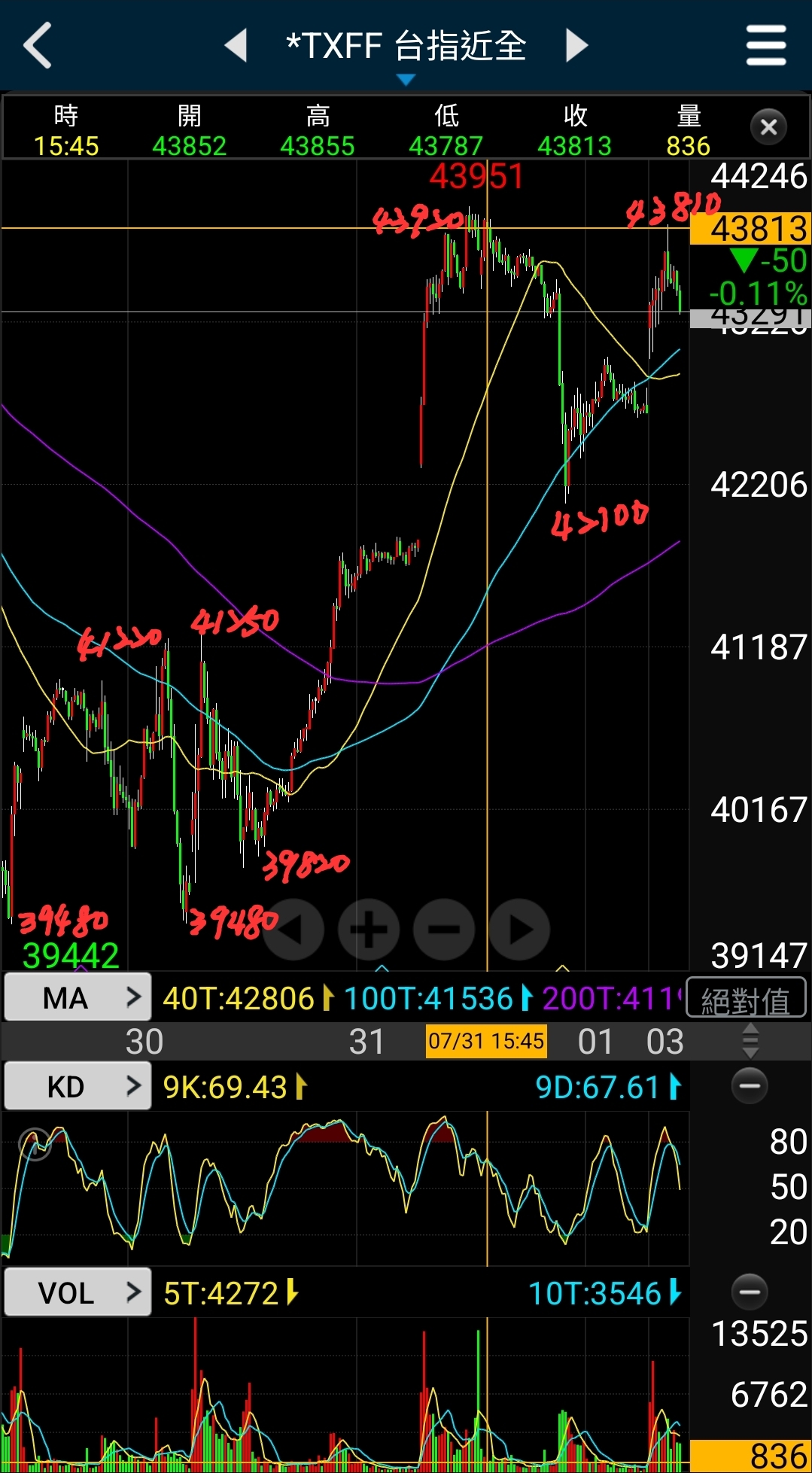812x1473 pixels.
Task: Switch to the next symbol with right triangle
Action: coord(576,45)
